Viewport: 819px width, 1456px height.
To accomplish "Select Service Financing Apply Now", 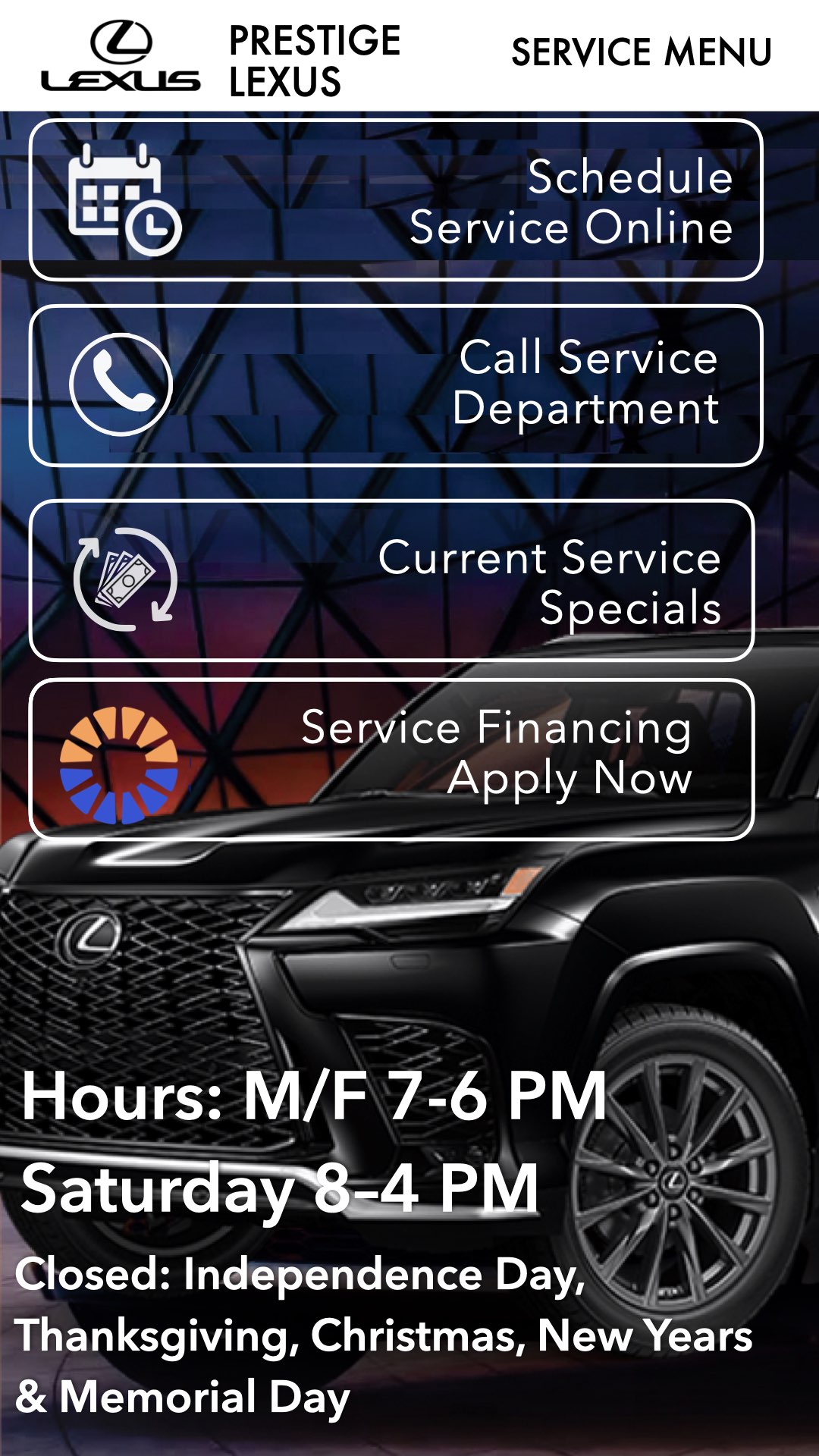I will (391, 759).
